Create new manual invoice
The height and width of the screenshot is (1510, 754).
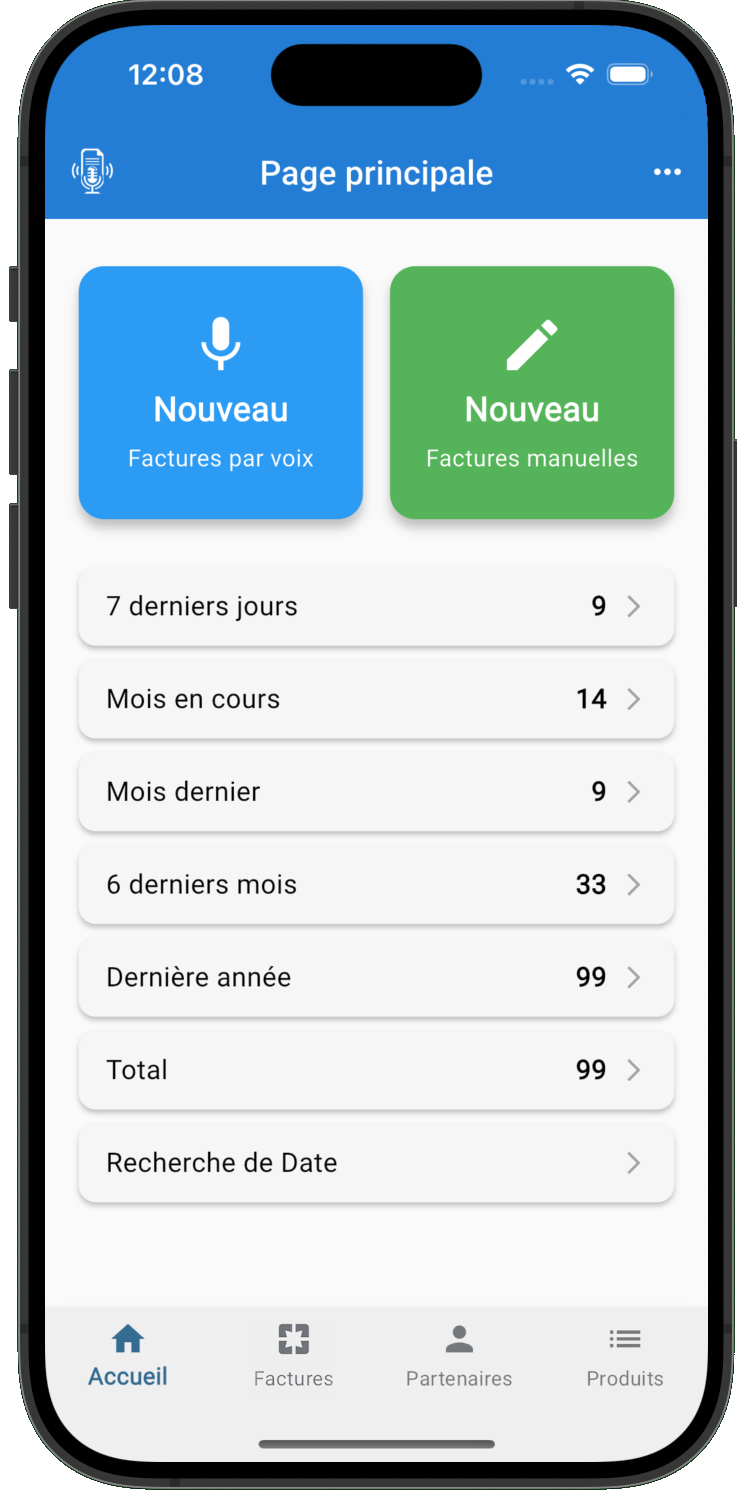pos(532,392)
